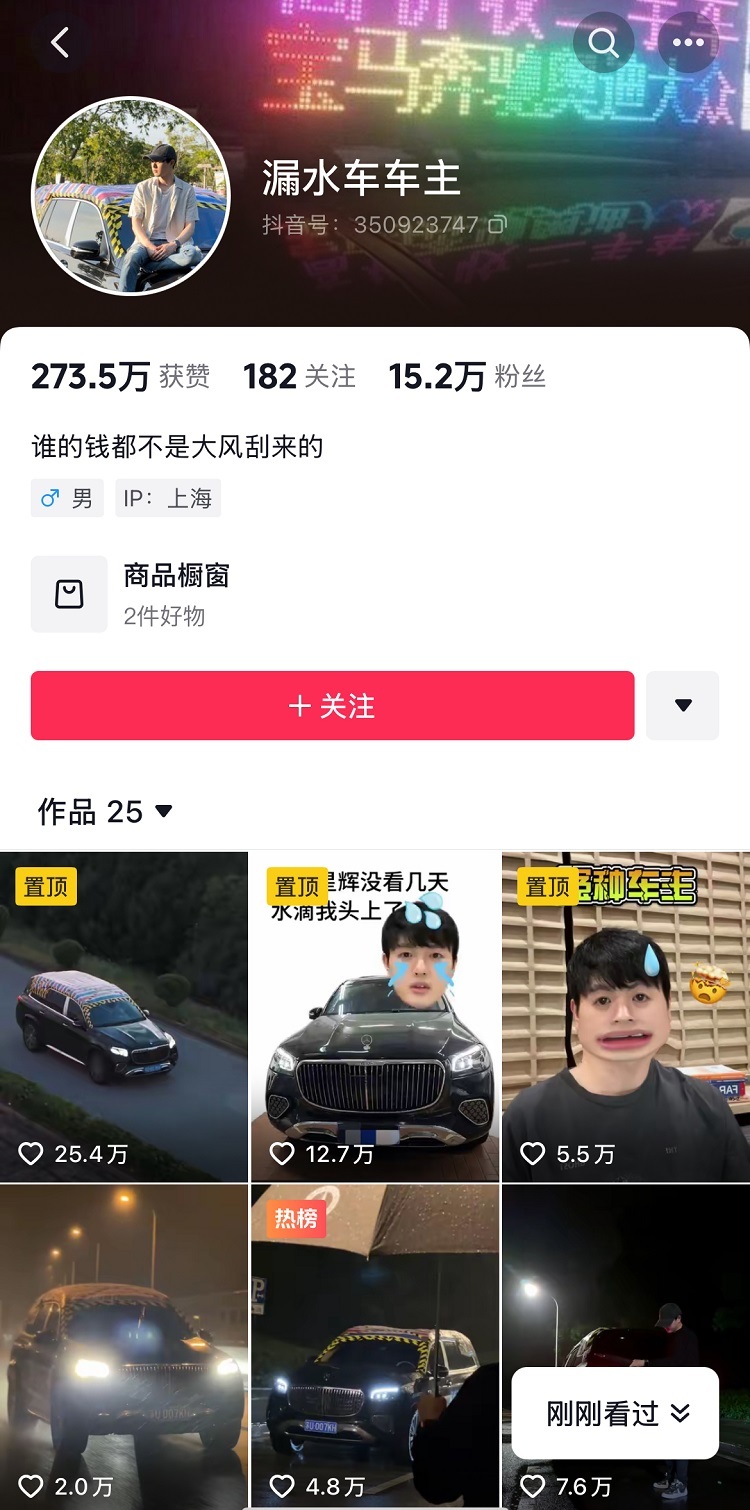
Task: Open the video with 2.0万 likes
Action: coord(123,1345)
